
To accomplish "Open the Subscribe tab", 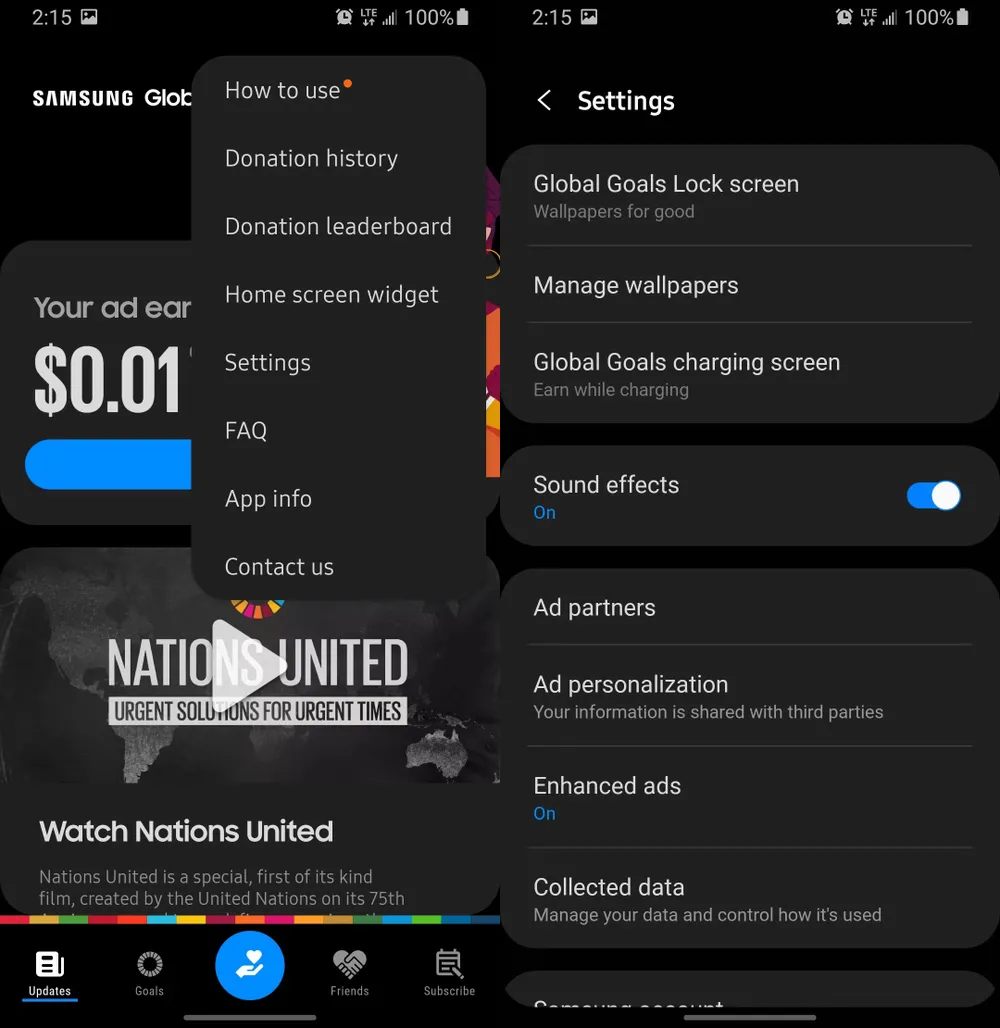I will pos(449,973).
